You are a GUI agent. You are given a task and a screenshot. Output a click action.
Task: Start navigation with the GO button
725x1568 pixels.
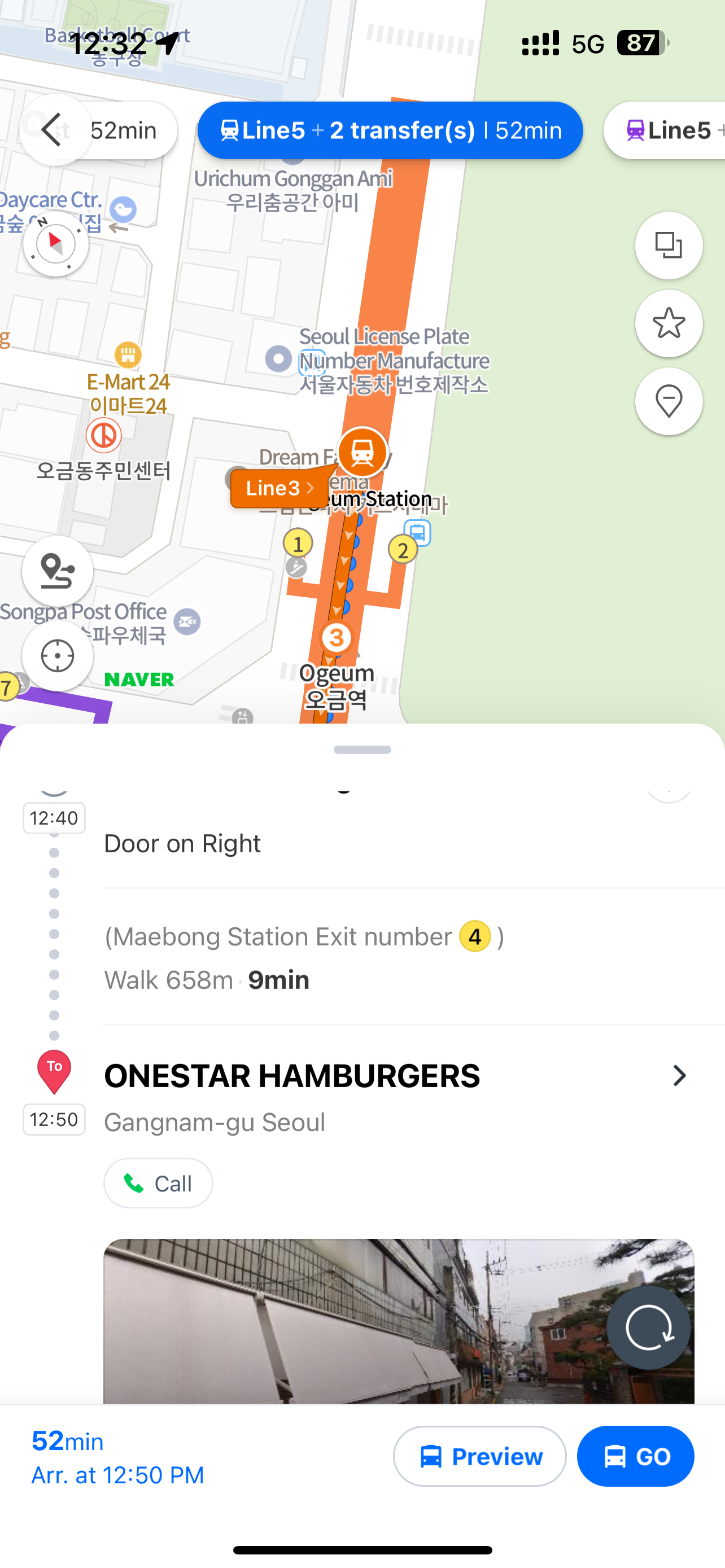(x=635, y=1457)
